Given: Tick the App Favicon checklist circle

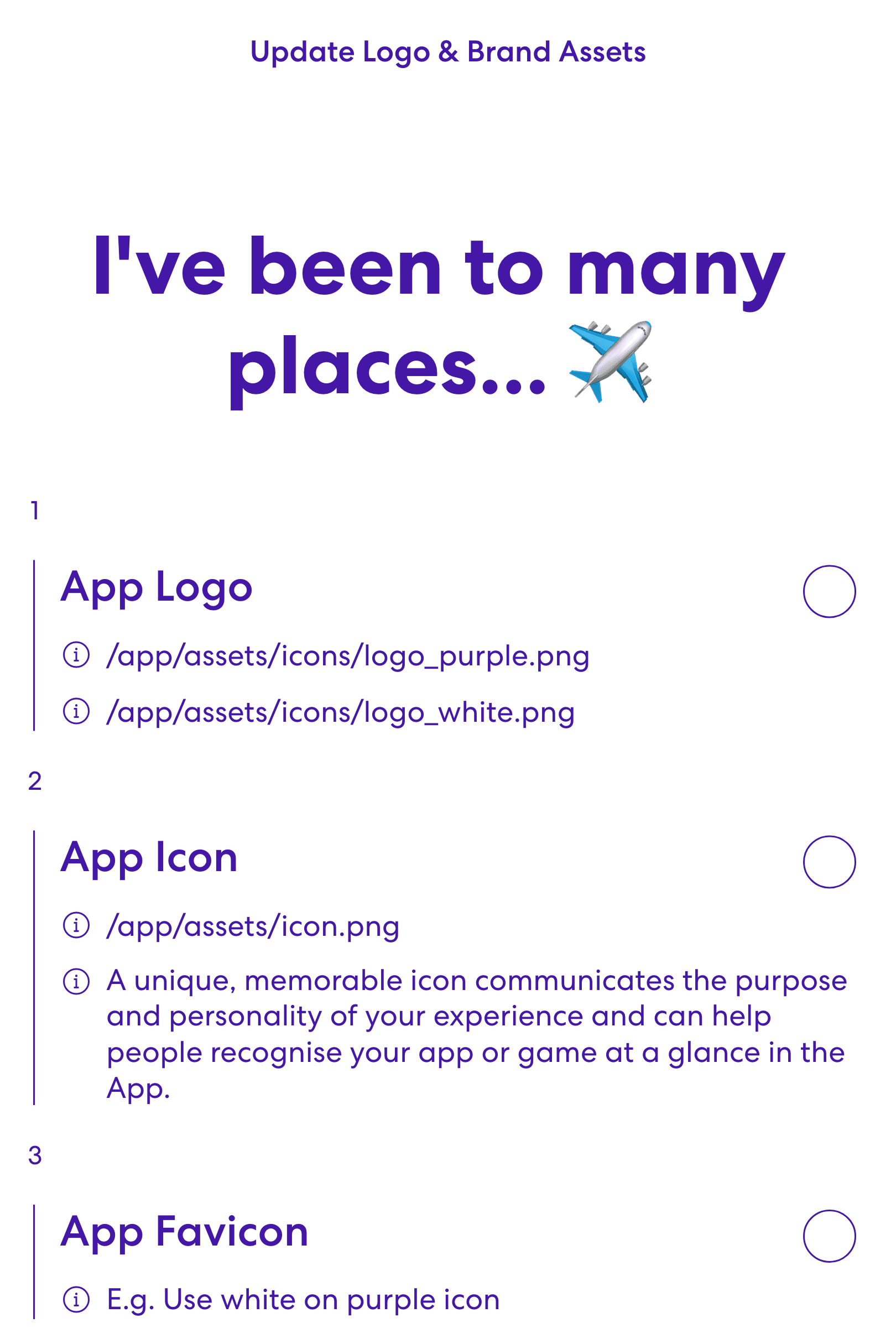Looking at the screenshot, I should [829, 1236].
